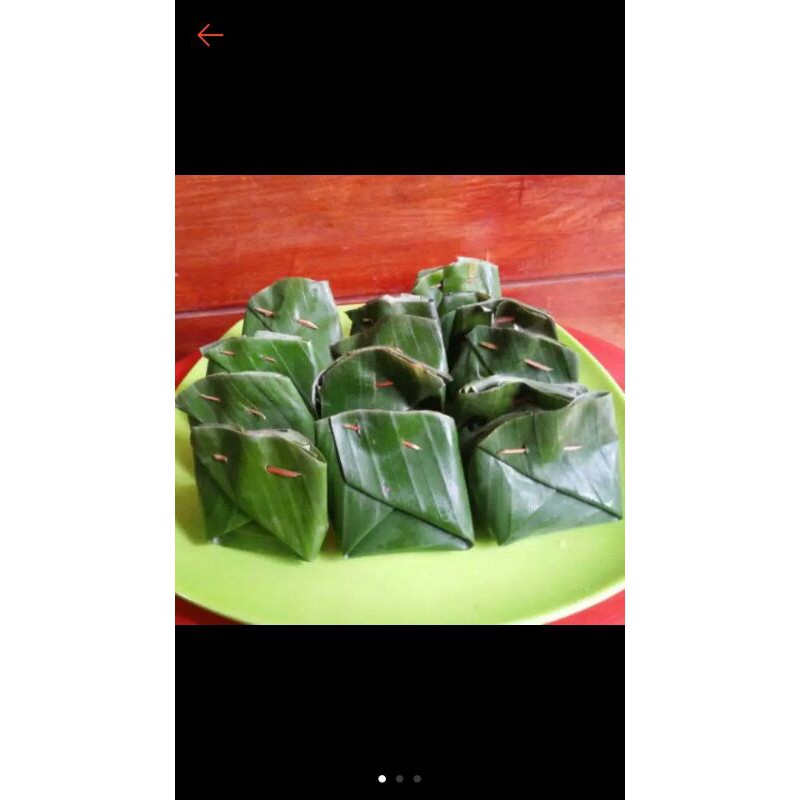The image size is (800, 800).
Task: Tap the back arrow to exit viewer
Action: tap(210, 36)
